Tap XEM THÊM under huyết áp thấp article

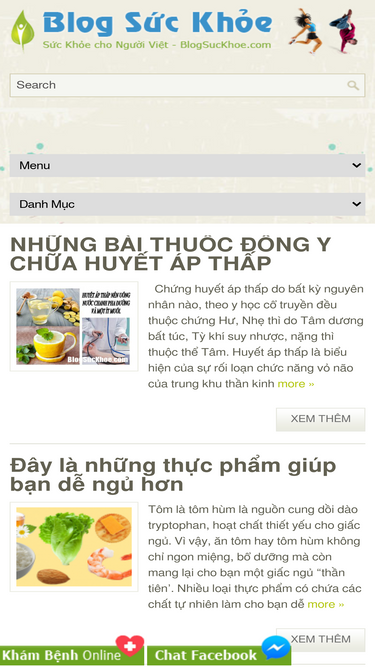(x=321, y=419)
